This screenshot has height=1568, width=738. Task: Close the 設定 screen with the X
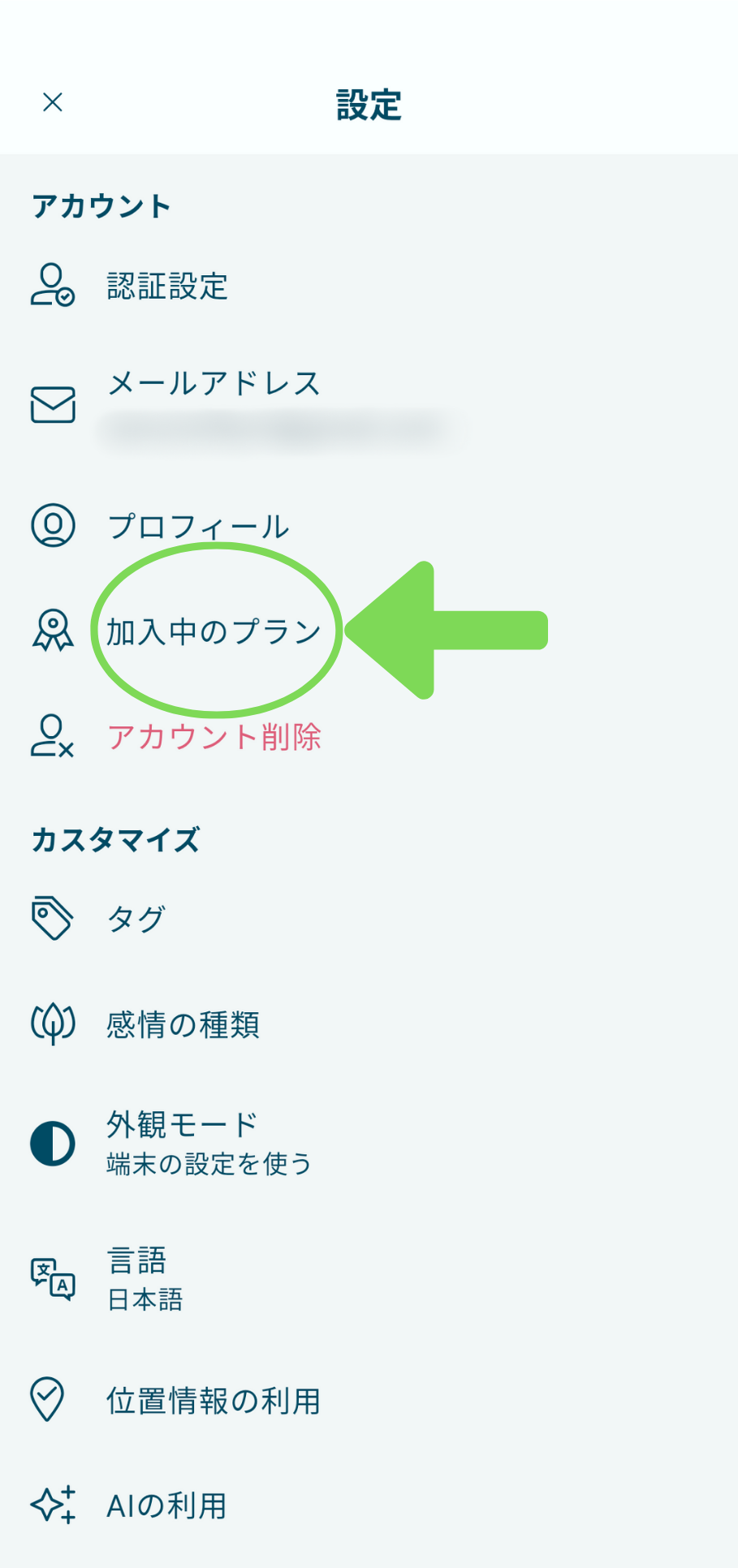(x=52, y=102)
